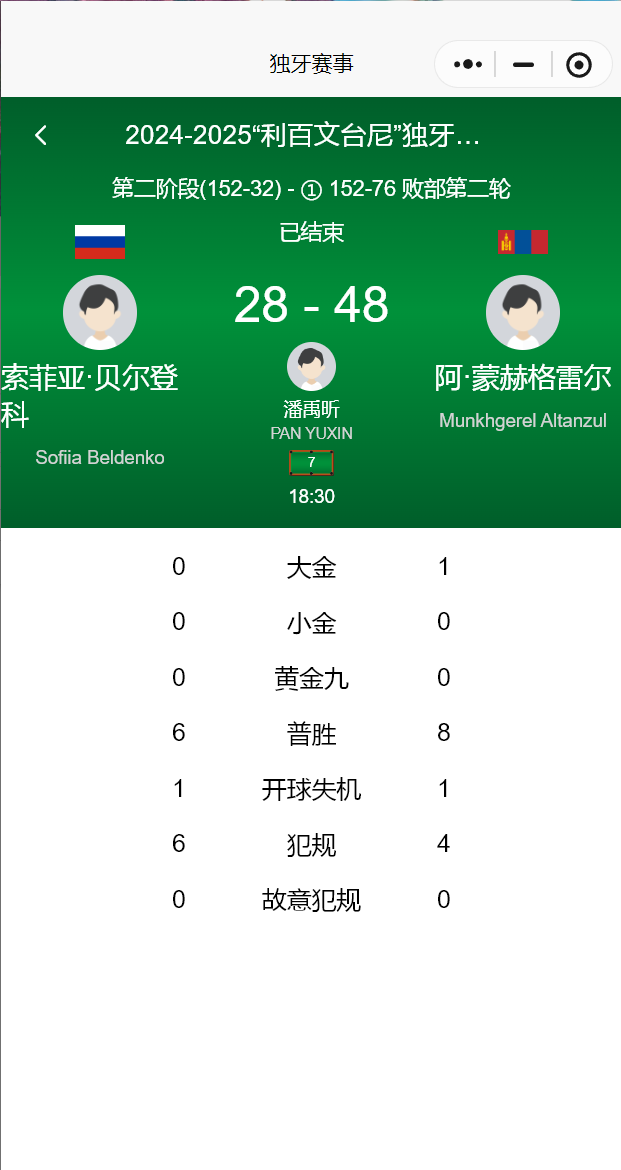This screenshot has width=621, height=1170.
Task: Open Munkhgerel Altanzul's player avatar
Action: coord(522,312)
